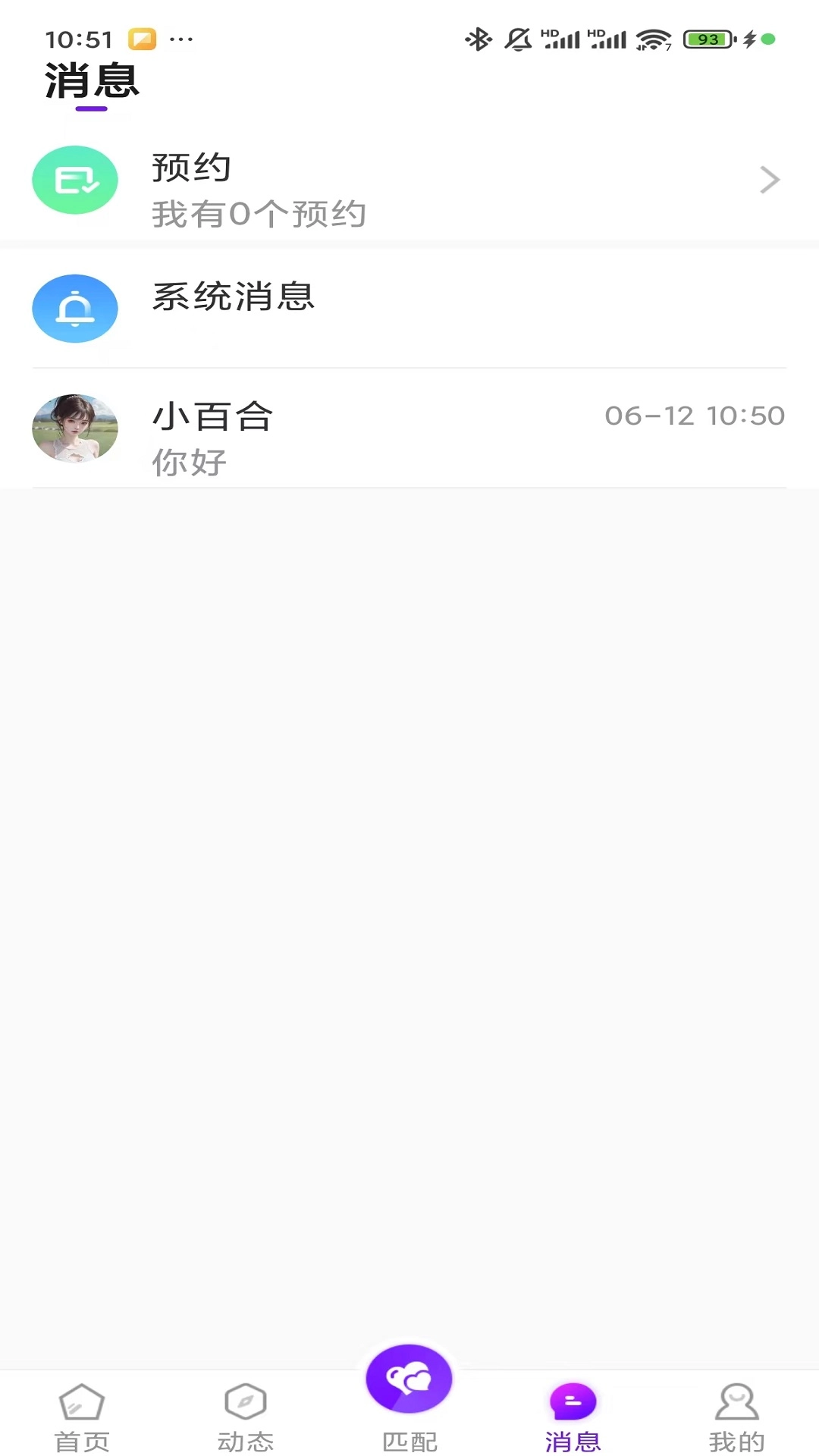Open the 预约 appointments green icon
This screenshot has height=1456, width=819.
coord(74,180)
